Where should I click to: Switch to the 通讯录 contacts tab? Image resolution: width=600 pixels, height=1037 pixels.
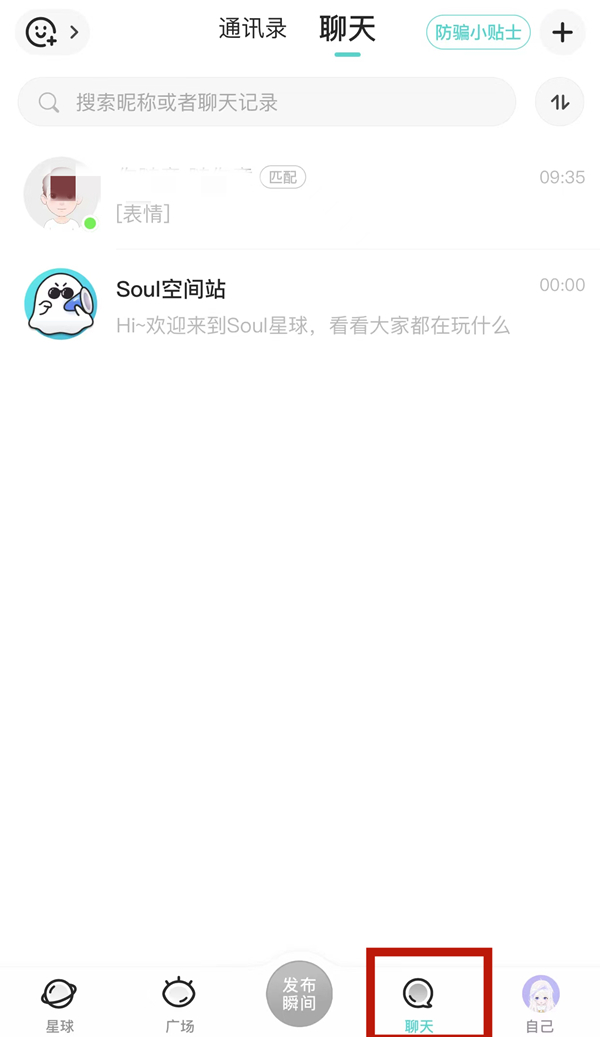point(252,29)
